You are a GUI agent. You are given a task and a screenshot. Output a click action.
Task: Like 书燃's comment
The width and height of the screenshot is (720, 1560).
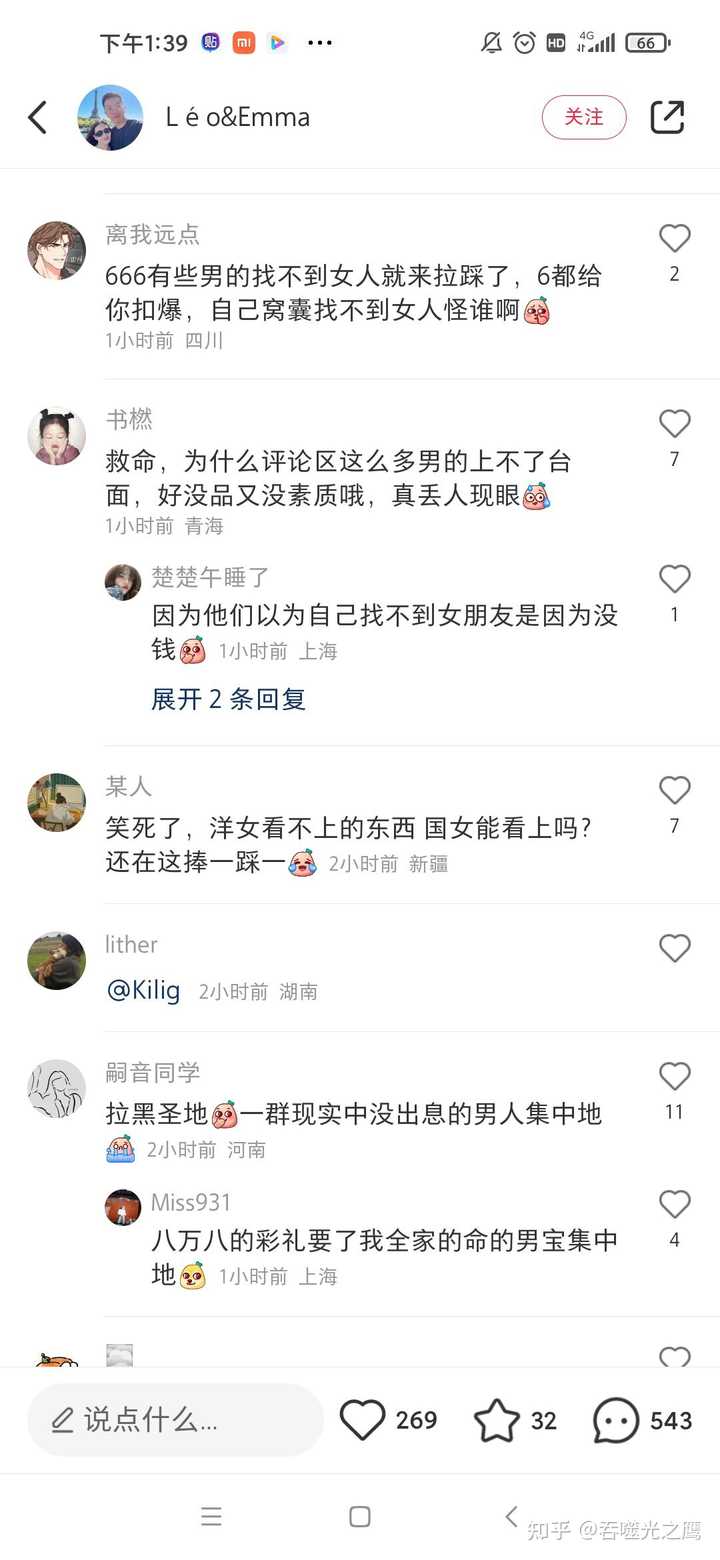tap(675, 424)
